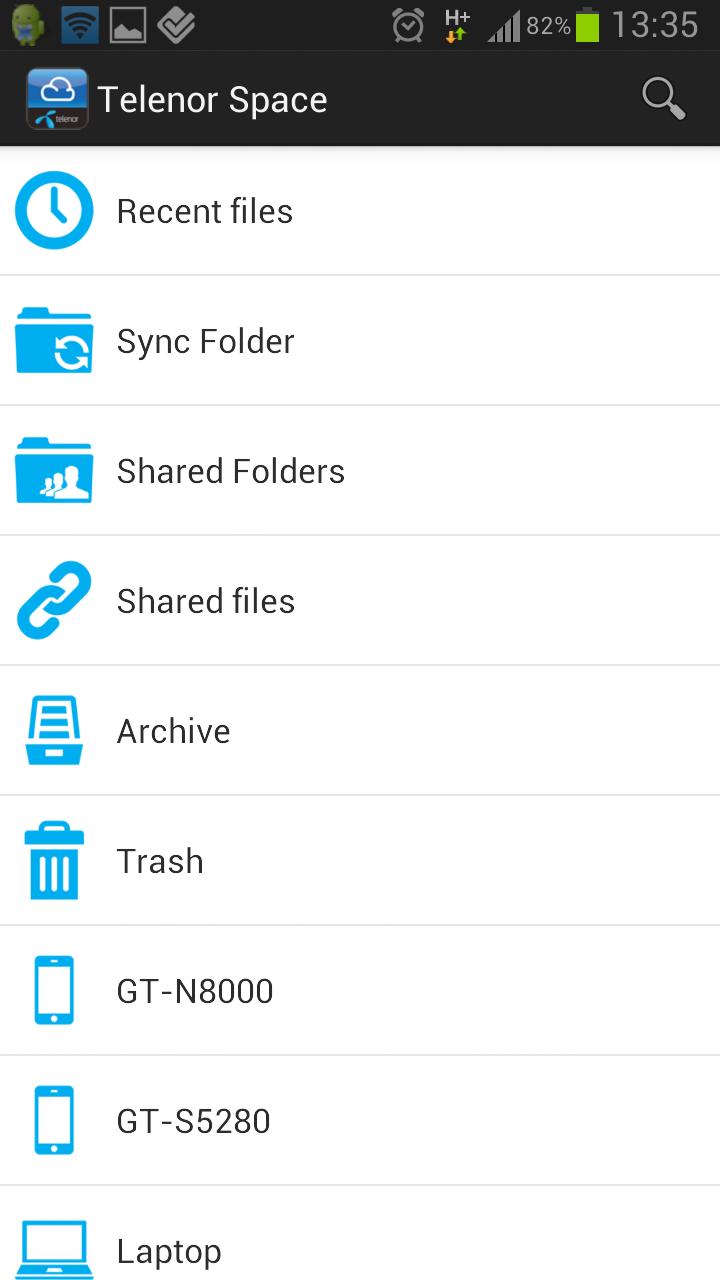
Task: Open the search magnifier icon
Action: (x=663, y=99)
